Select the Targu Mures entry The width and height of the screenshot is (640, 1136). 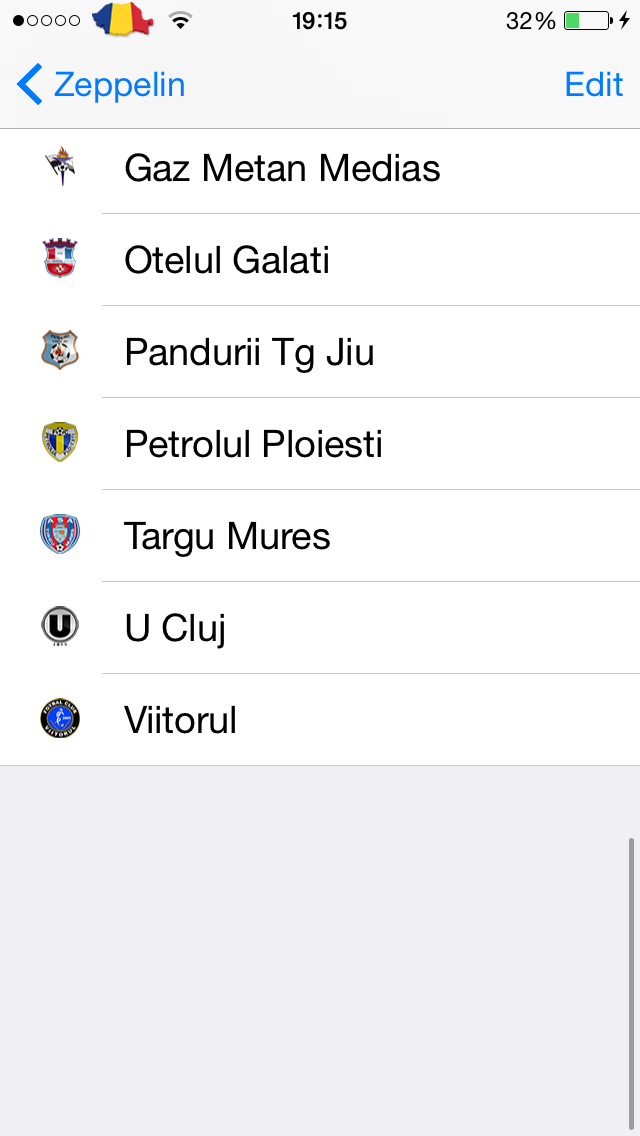click(320, 536)
